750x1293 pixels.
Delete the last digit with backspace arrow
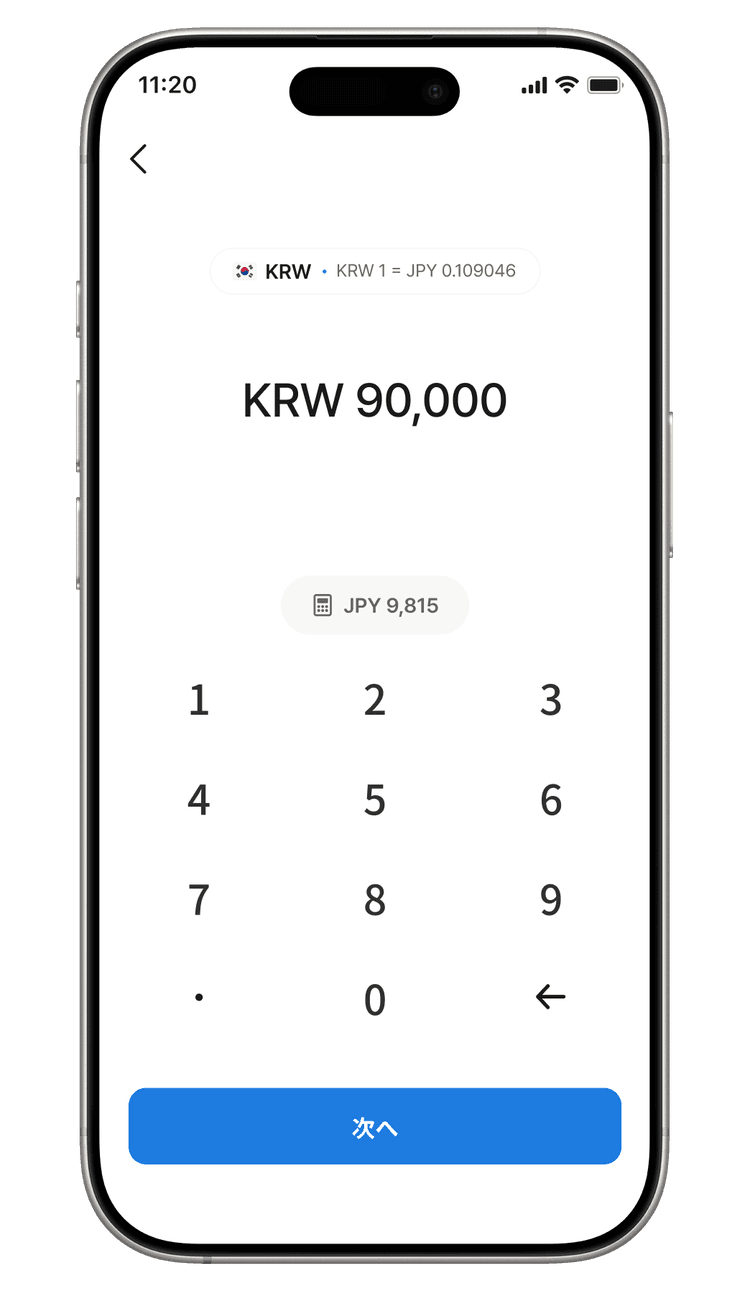coord(550,997)
